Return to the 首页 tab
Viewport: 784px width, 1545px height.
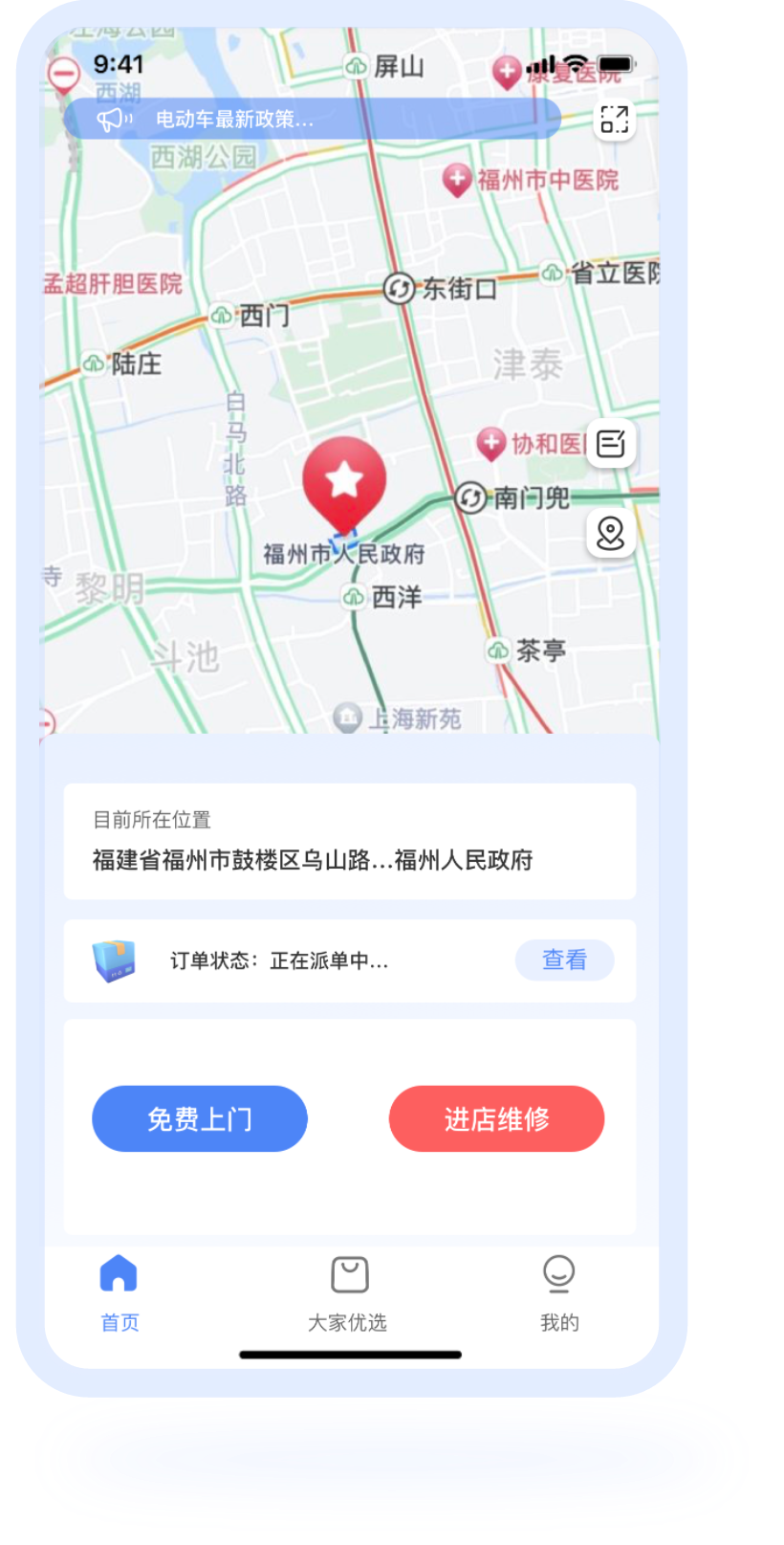pos(120,1293)
